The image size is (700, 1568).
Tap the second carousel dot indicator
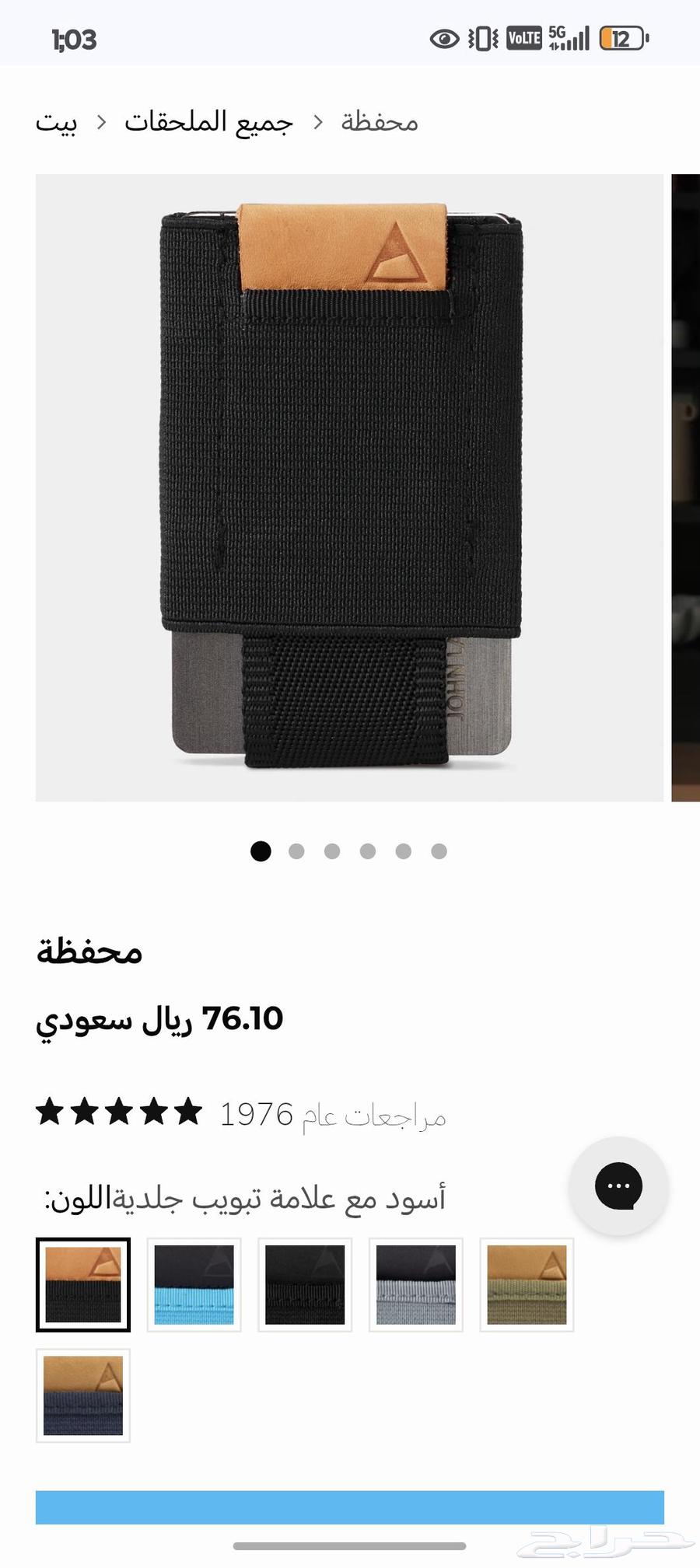tap(296, 852)
